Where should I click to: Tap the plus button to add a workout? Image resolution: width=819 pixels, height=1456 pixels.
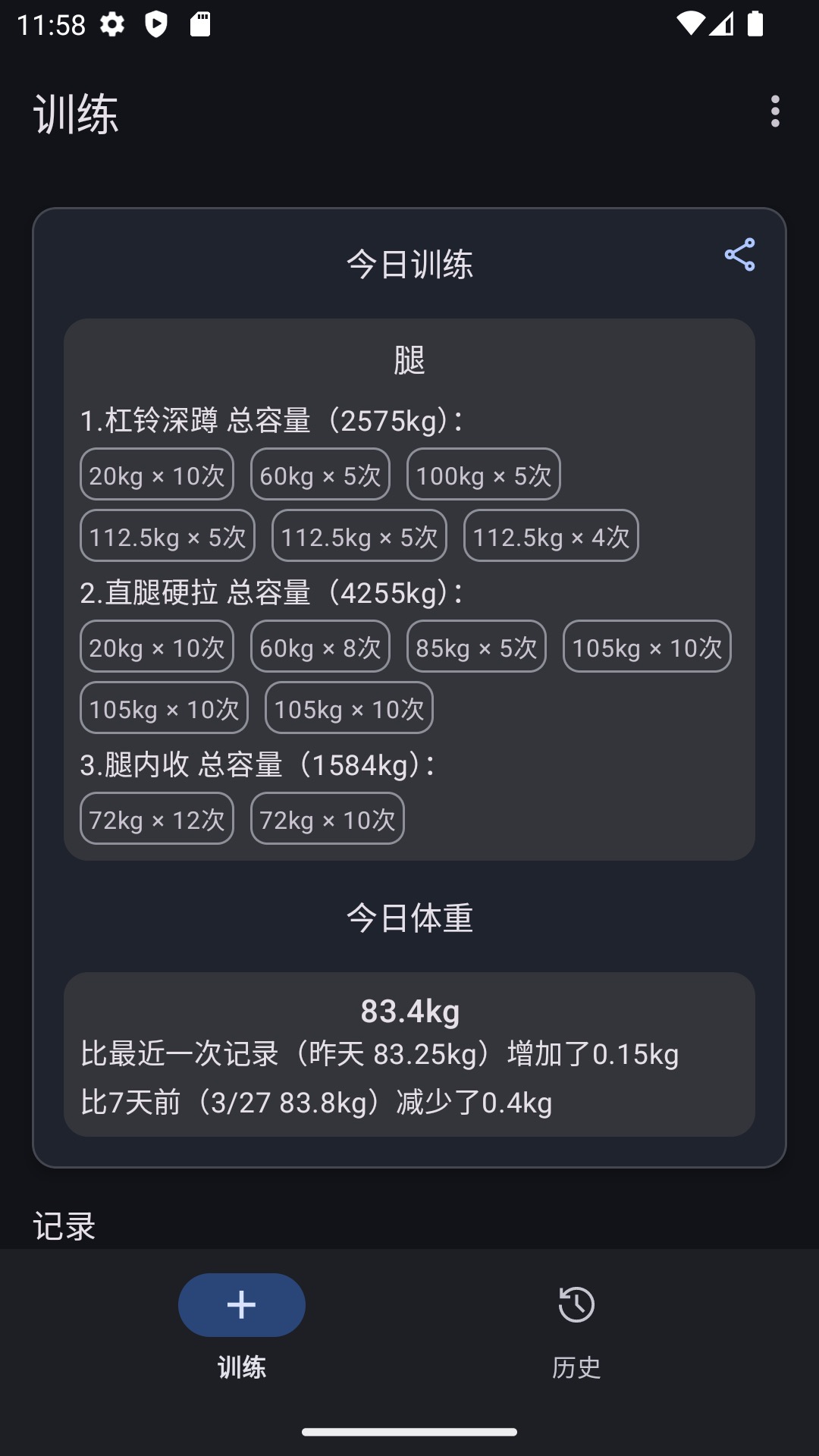241,1304
